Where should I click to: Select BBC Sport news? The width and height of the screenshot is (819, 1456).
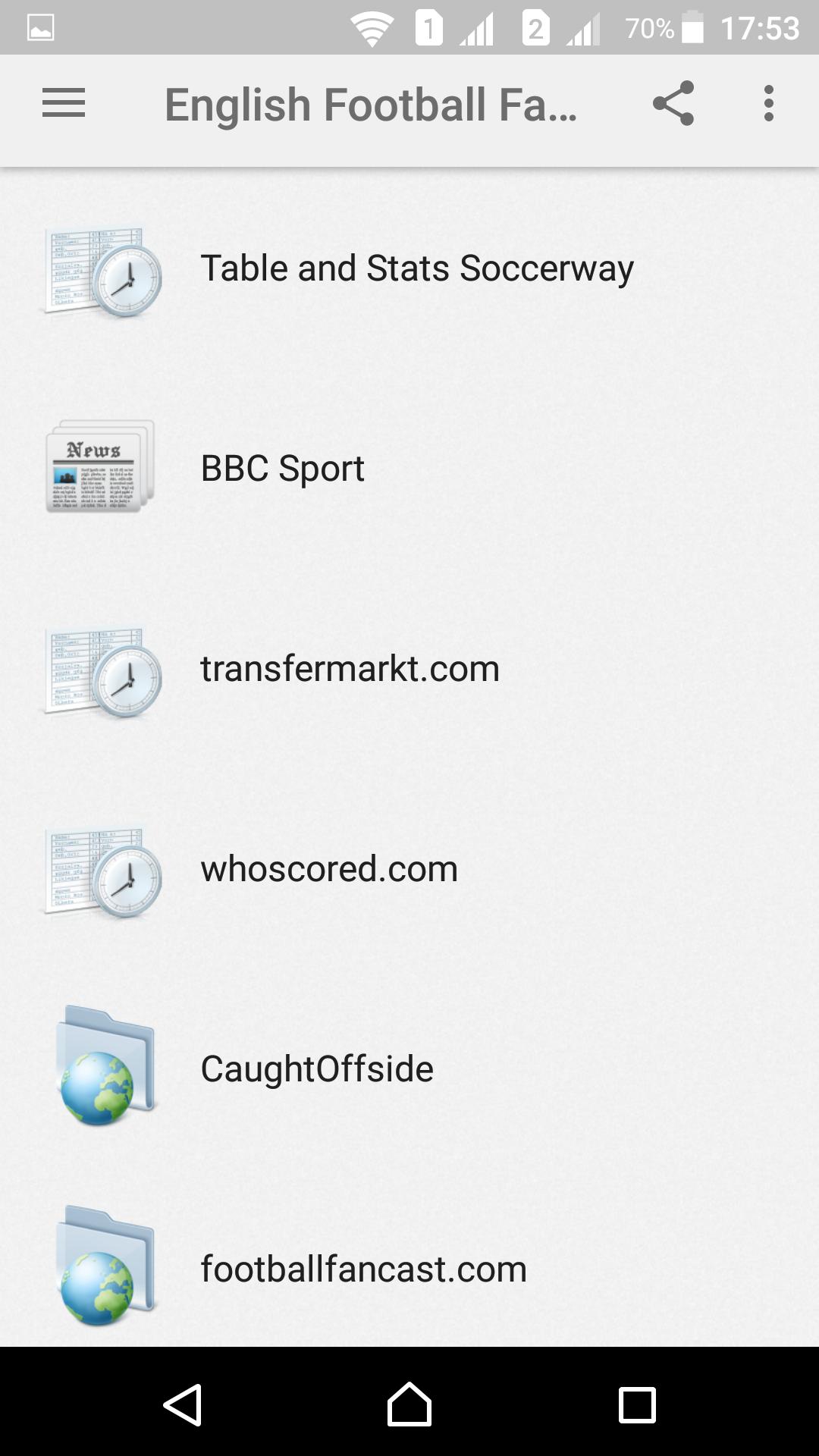pos(282,469)
